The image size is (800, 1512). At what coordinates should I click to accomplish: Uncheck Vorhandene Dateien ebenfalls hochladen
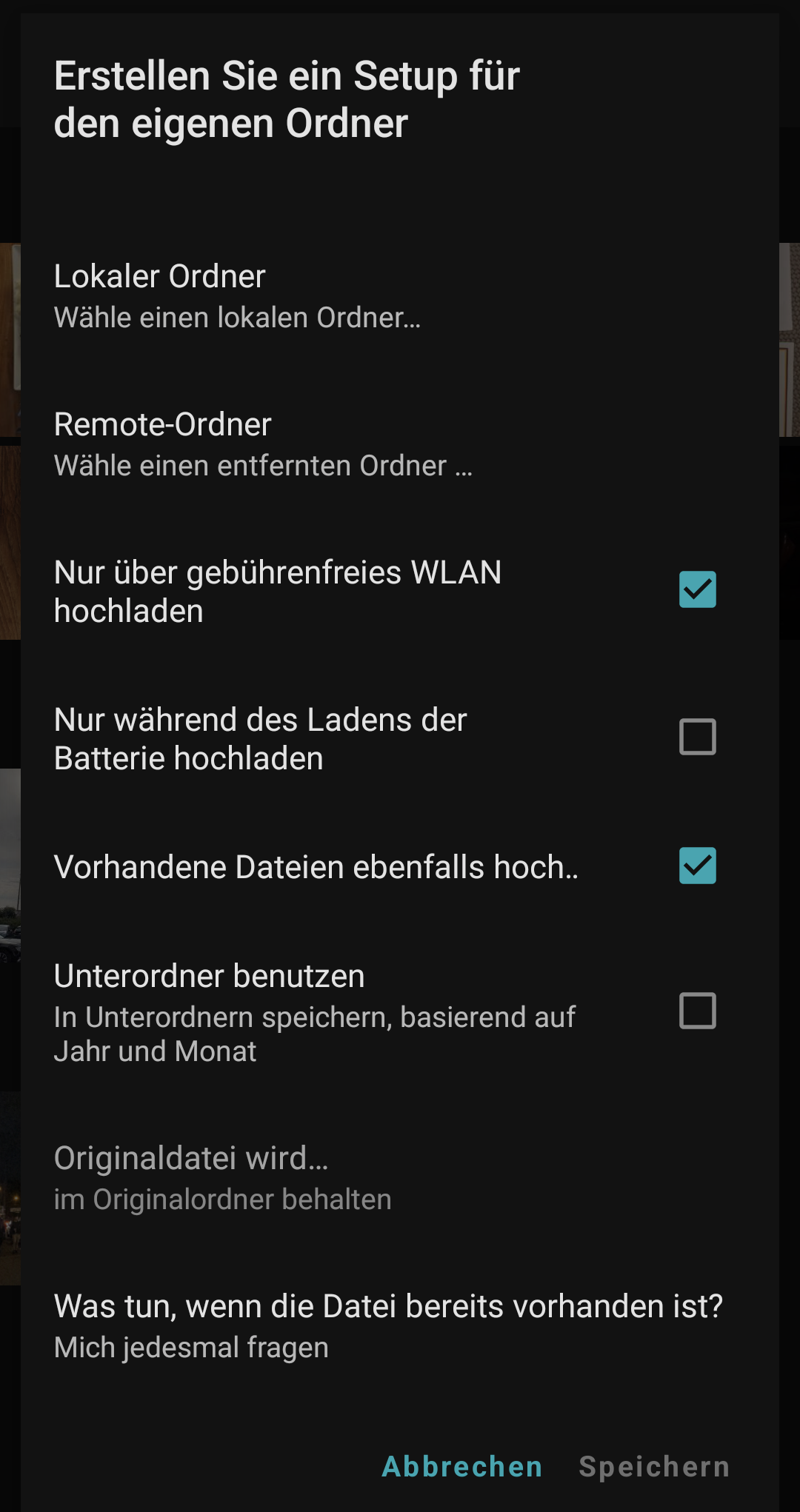(697, 866)
